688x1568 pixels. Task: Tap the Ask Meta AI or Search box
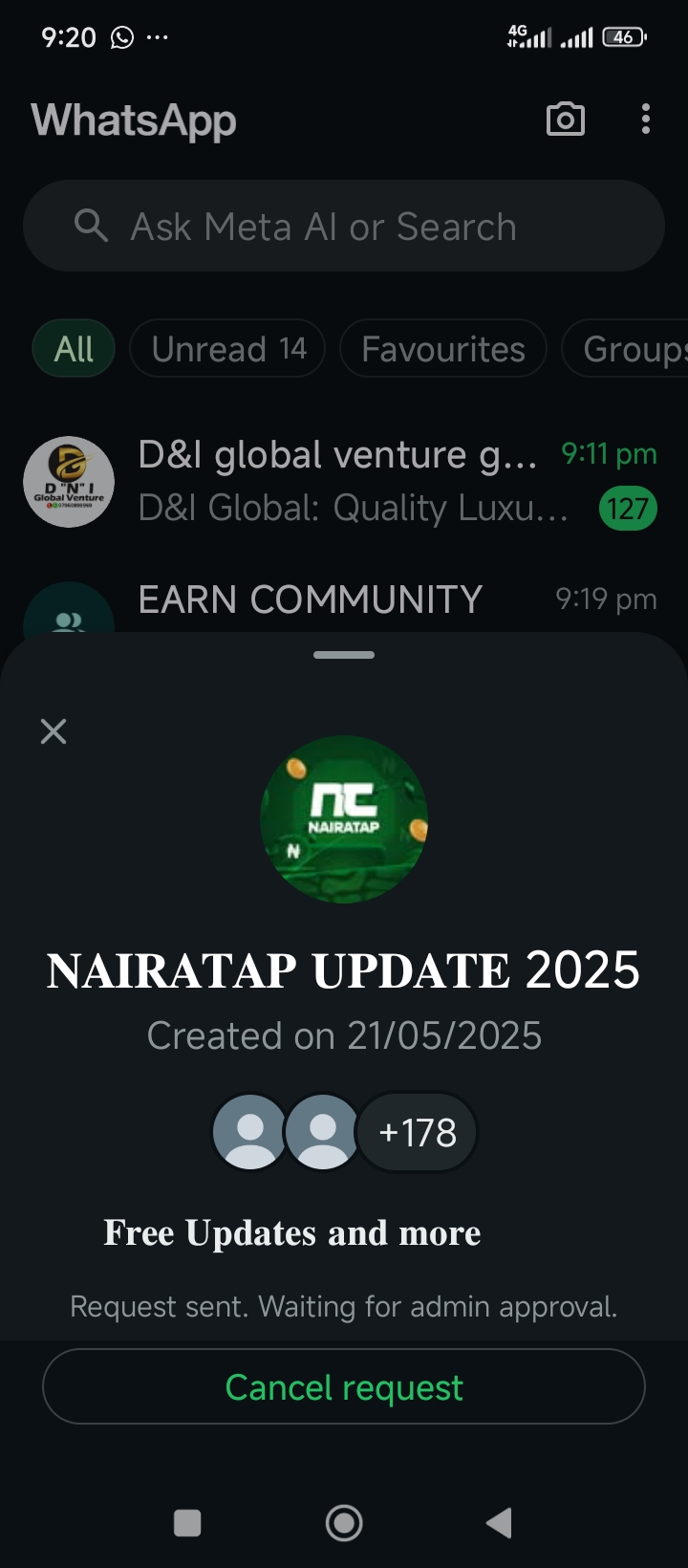point(344,227)
